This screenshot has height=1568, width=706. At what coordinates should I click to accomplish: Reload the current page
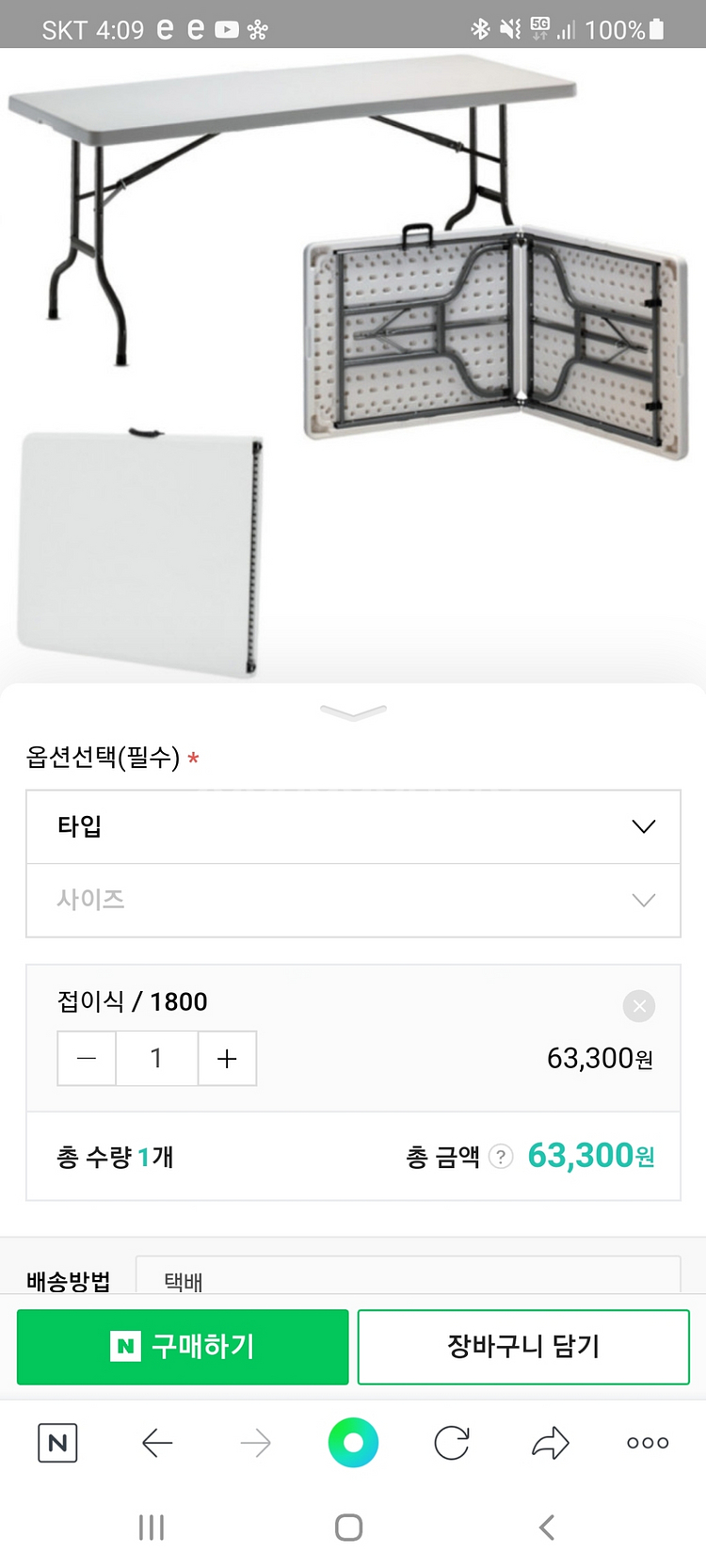[x=452, y=1443]
